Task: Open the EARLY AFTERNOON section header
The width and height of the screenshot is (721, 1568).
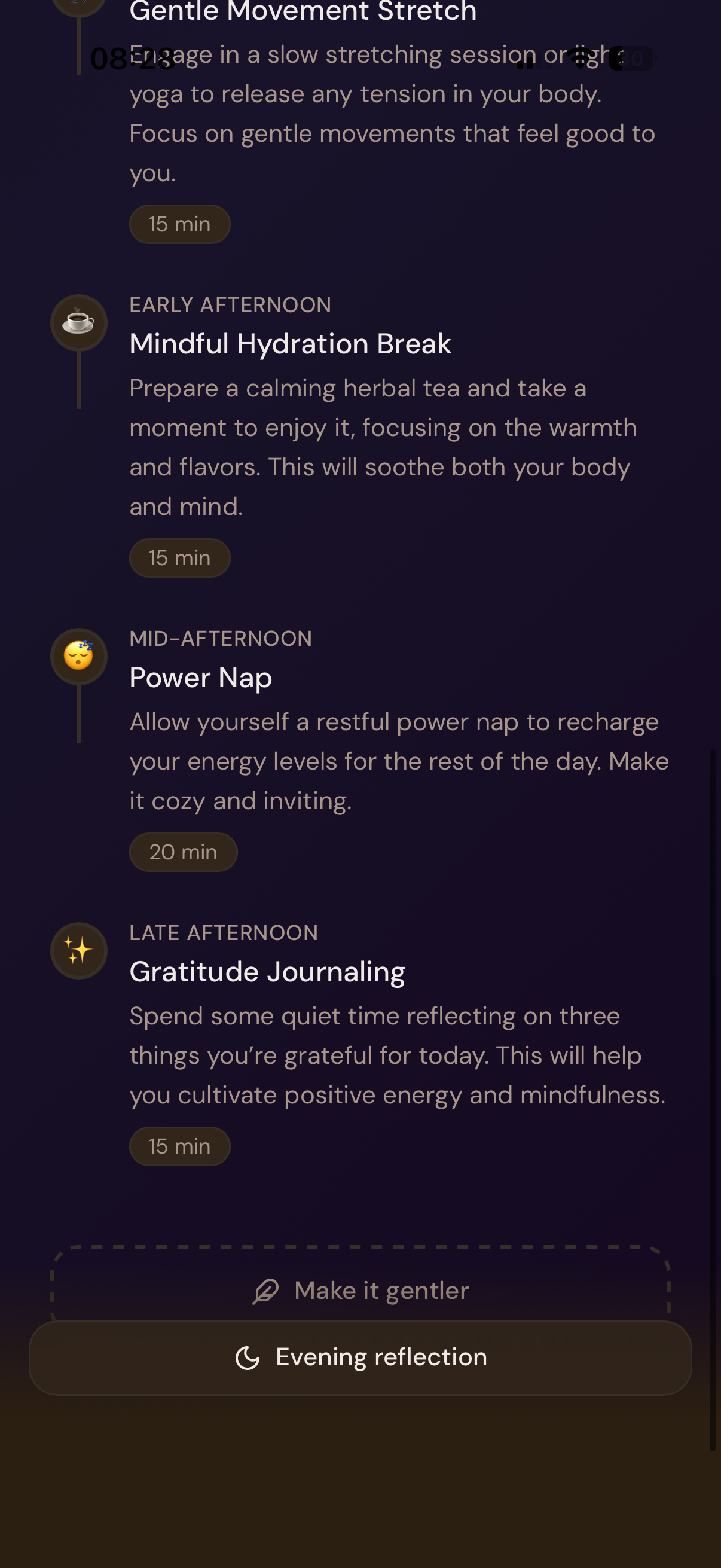Action: click(x=231, y=304)
